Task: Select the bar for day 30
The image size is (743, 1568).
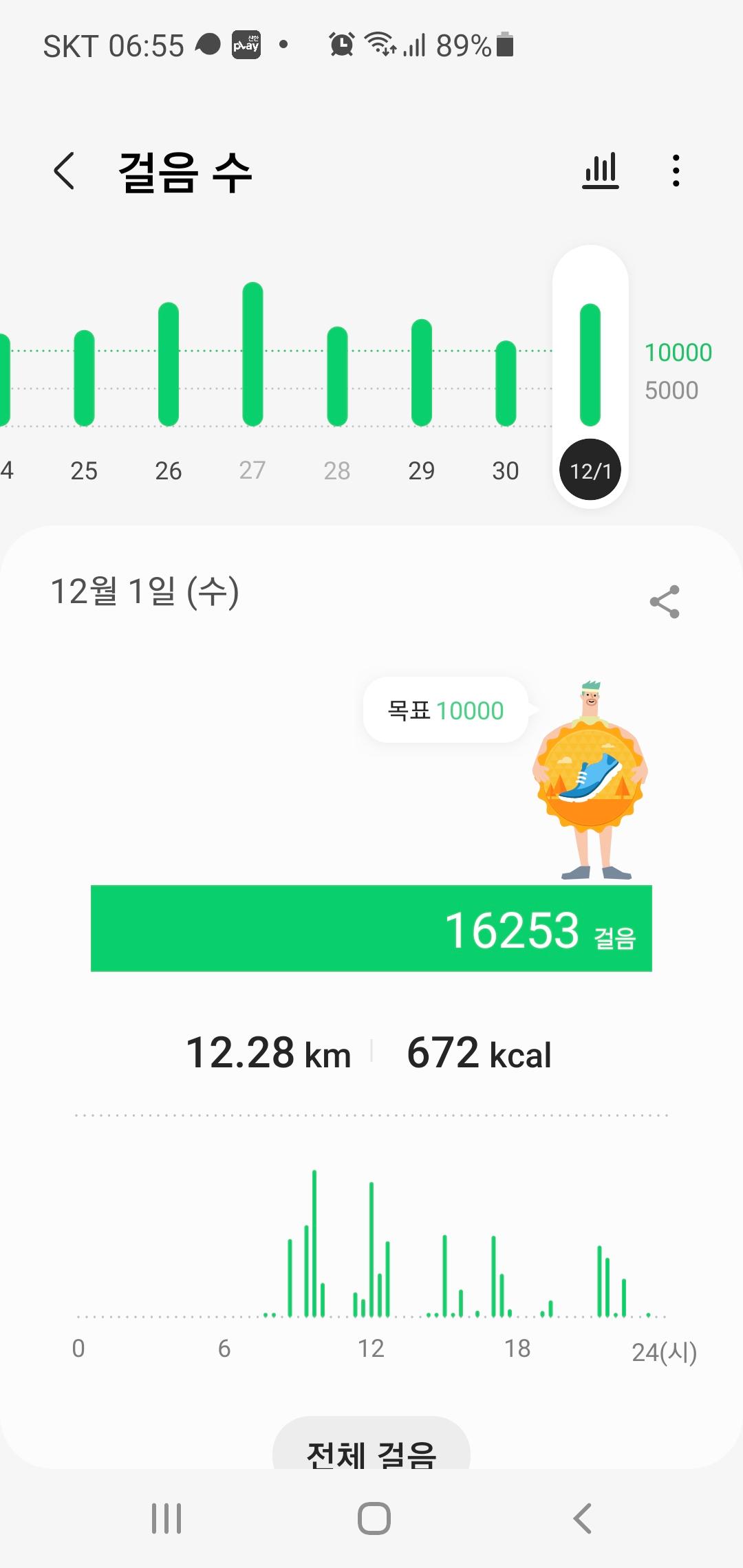Action: [x=506, y=383]
